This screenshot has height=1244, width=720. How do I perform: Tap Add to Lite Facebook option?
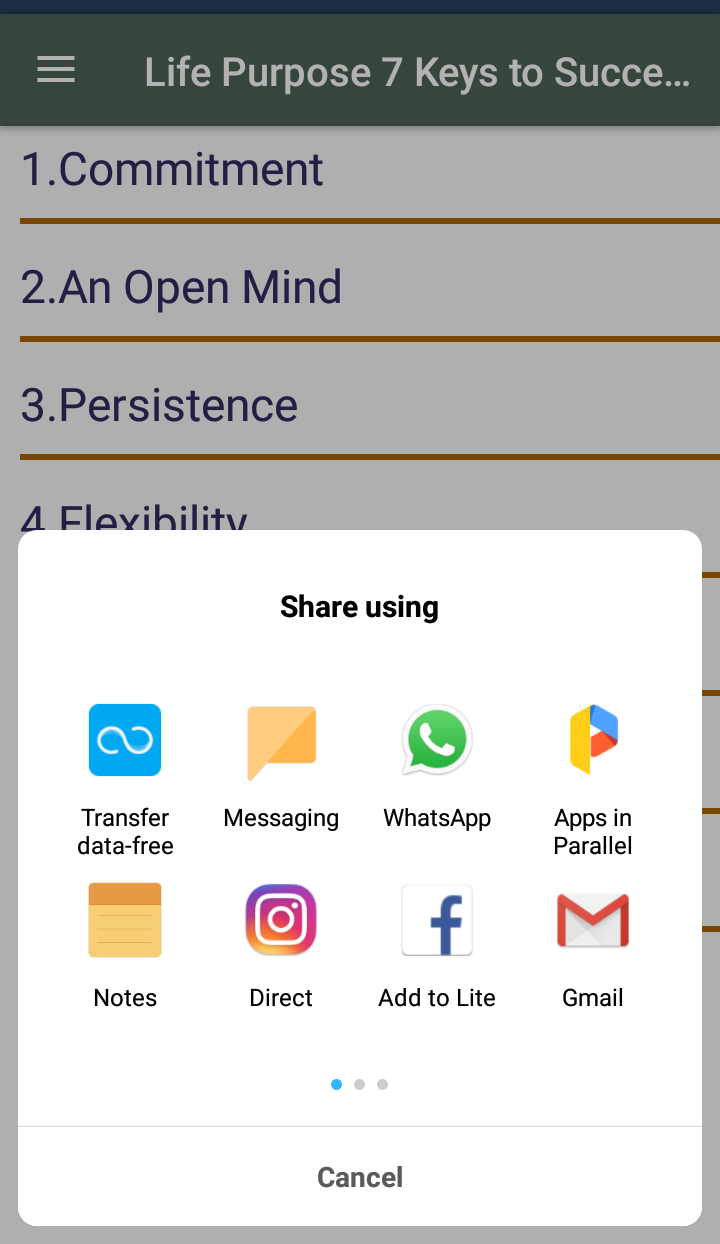(x=437, y=946)
